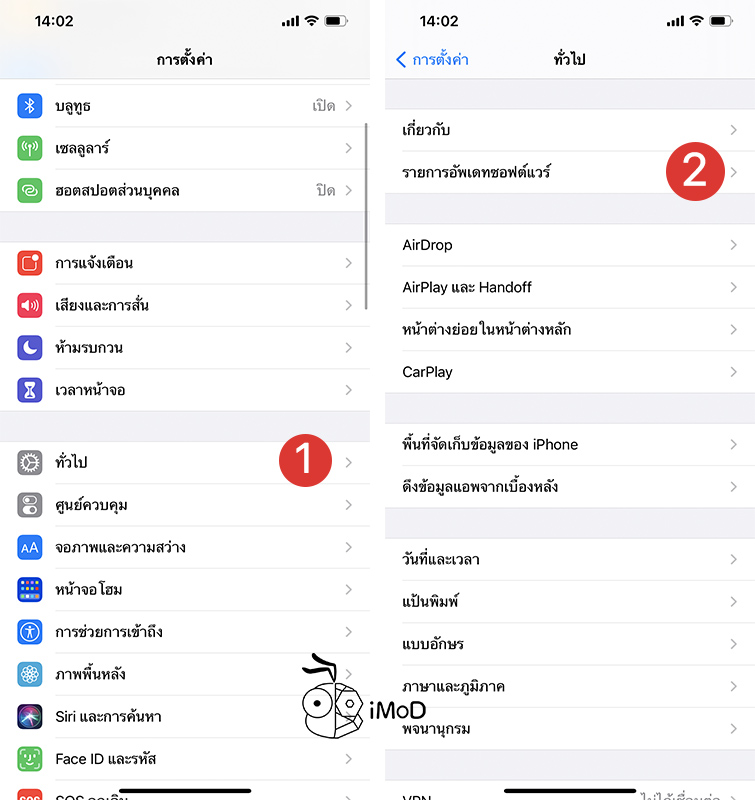Open the เซลลูลาร์ (Cellular) row
The width and height of the screenshot is (755, 800).
[x=180, y=148]
